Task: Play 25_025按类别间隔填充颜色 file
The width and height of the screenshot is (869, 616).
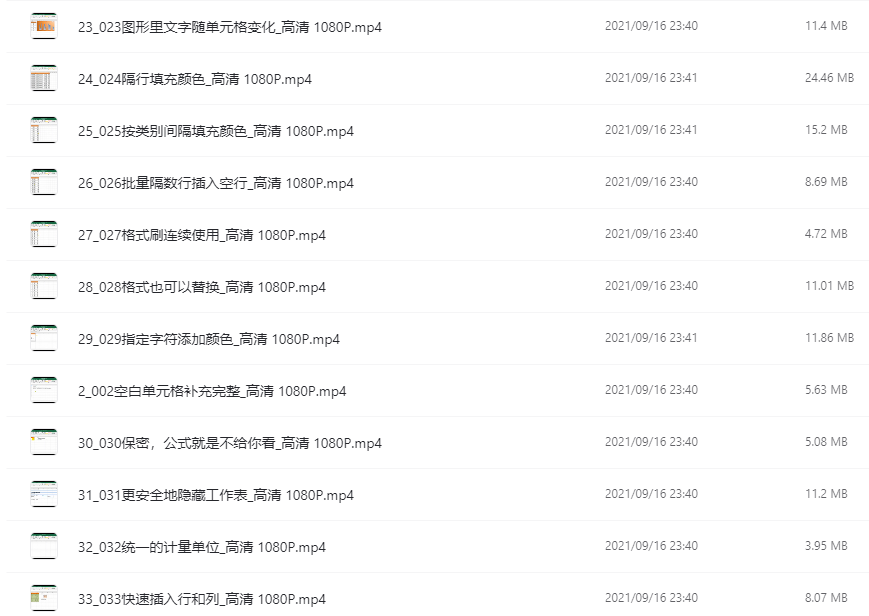Action: tap(215, 131)
